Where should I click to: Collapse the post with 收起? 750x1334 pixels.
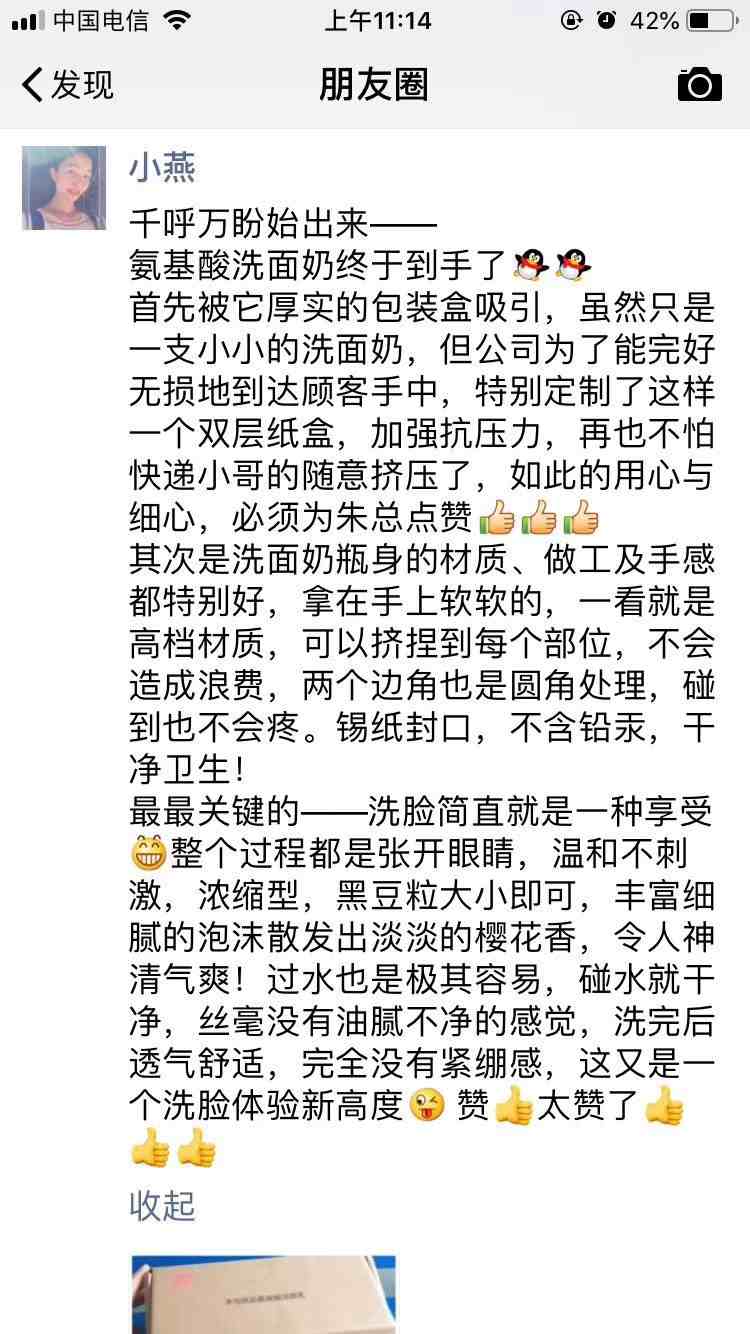[x=162, y=1205]
